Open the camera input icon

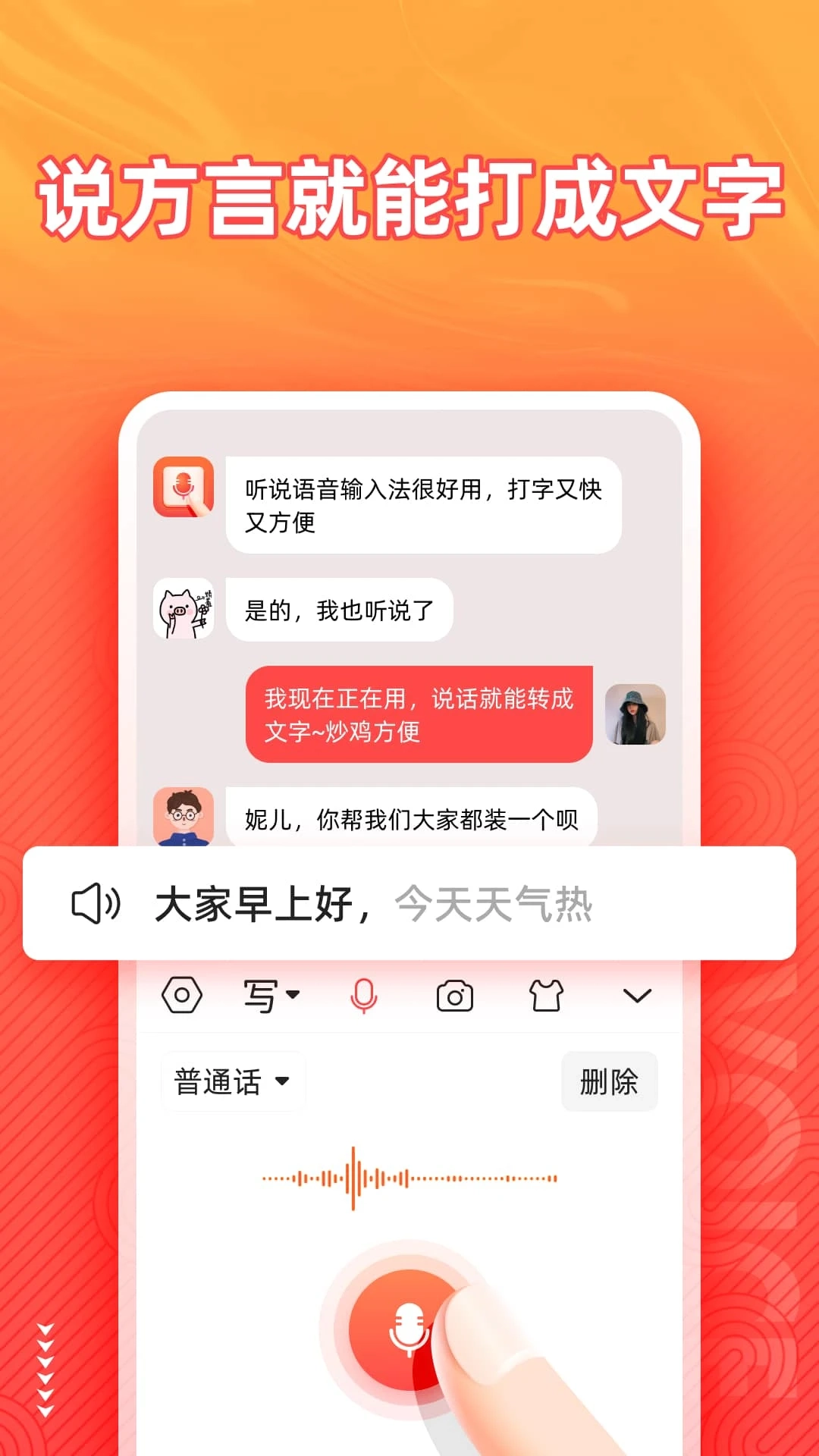click(455, 995)
